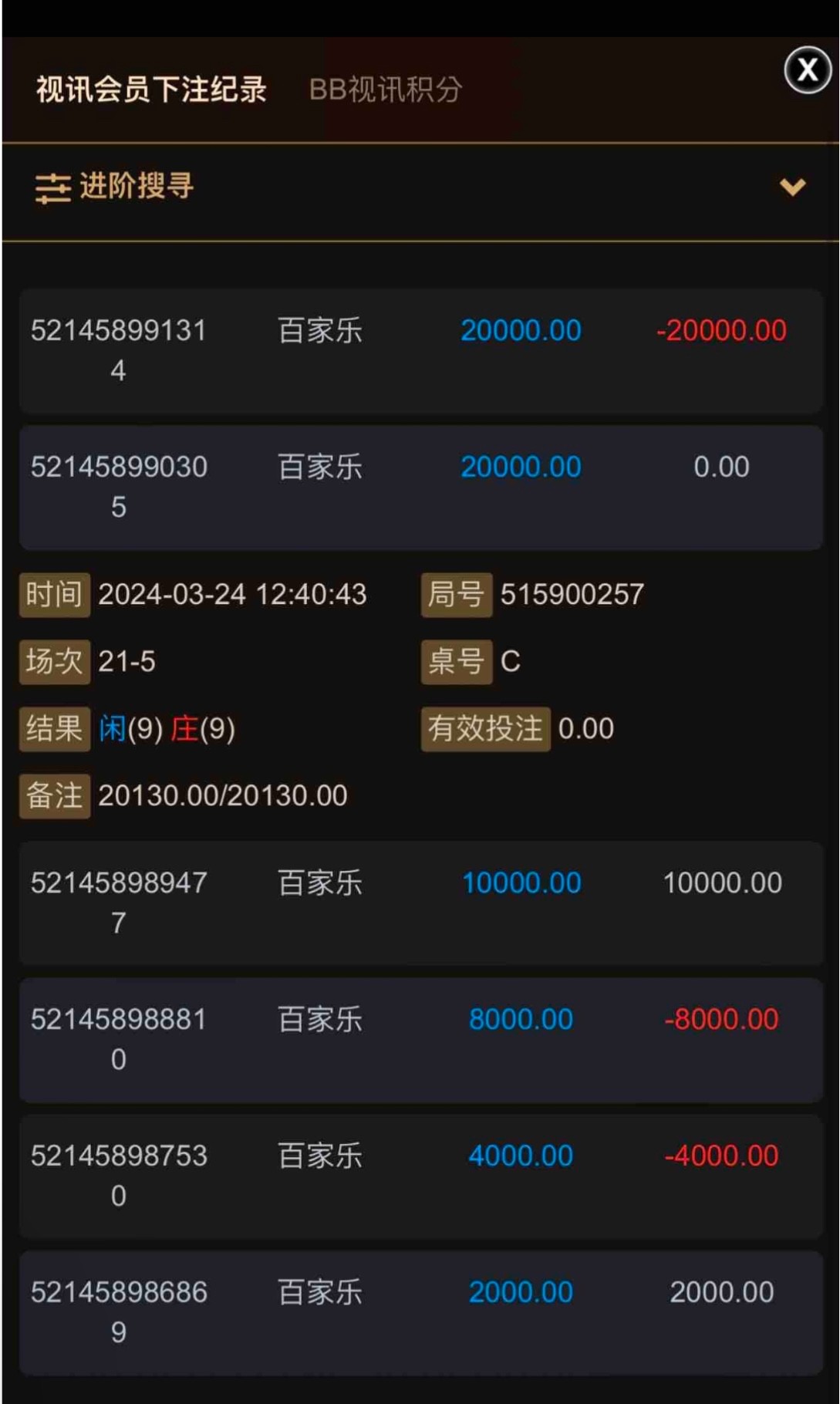This screenshot has width=840, height=1404.
Task: Close the betting record panel
Action: [x=807, y=70]
